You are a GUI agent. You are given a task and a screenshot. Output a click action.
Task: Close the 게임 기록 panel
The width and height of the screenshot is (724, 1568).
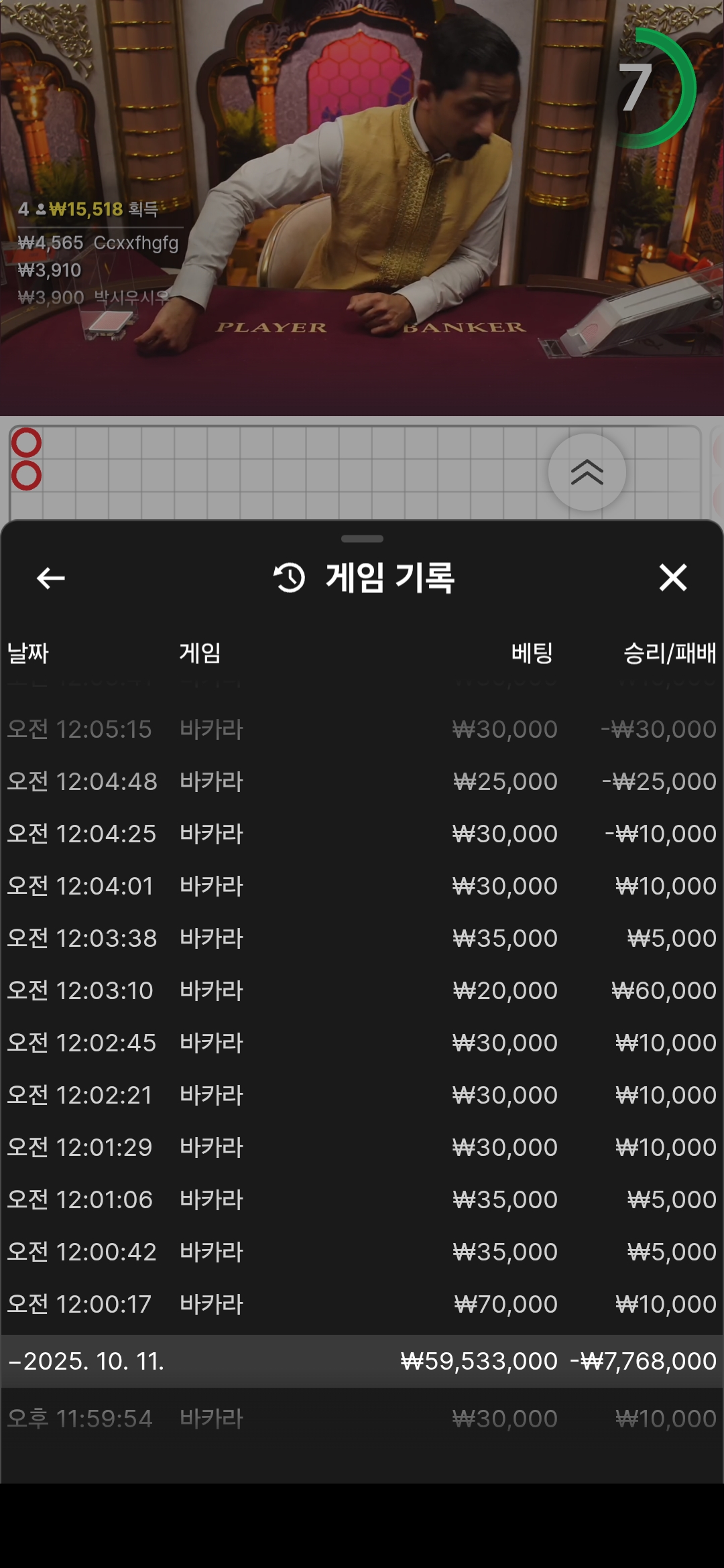click(x=672, y=578)
